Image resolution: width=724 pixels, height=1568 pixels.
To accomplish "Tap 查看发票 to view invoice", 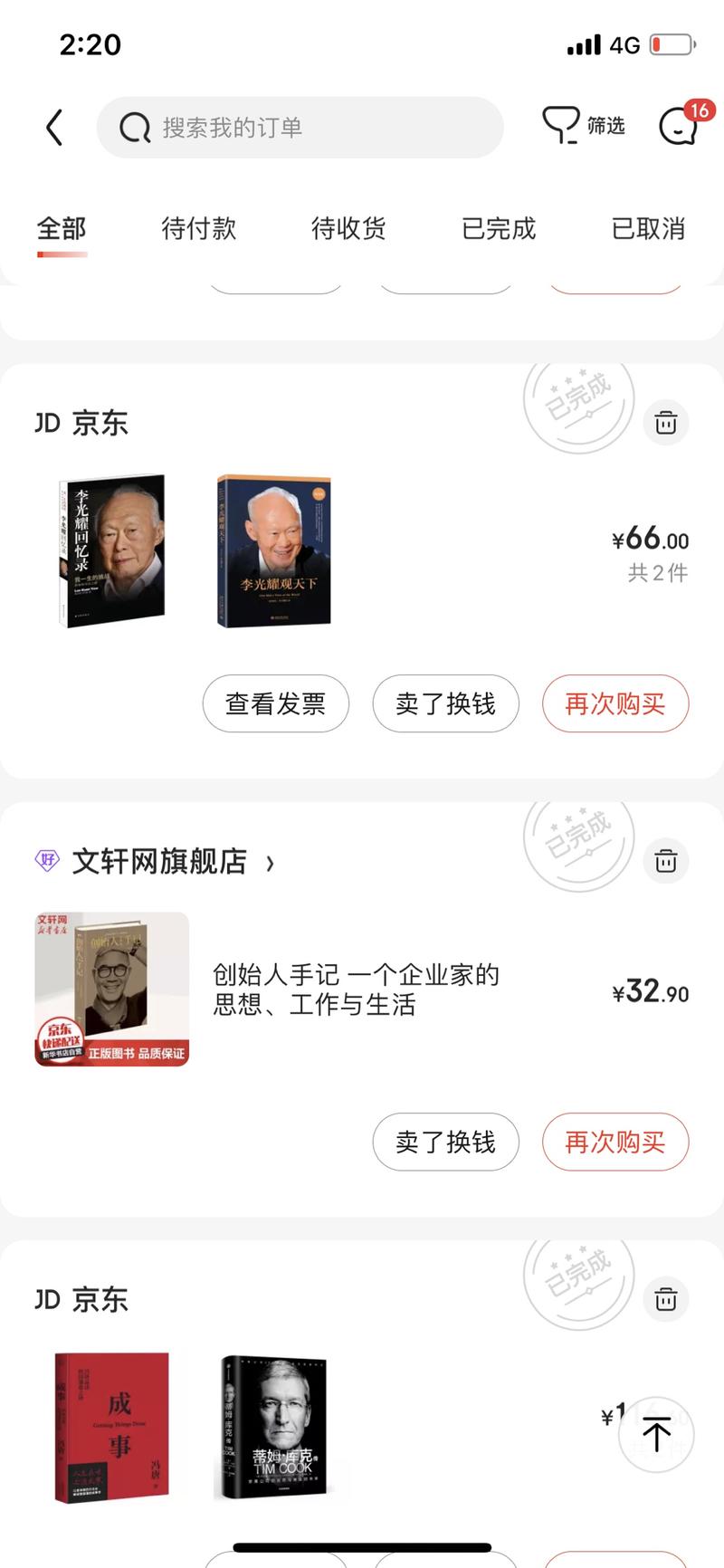I will 276,703.
